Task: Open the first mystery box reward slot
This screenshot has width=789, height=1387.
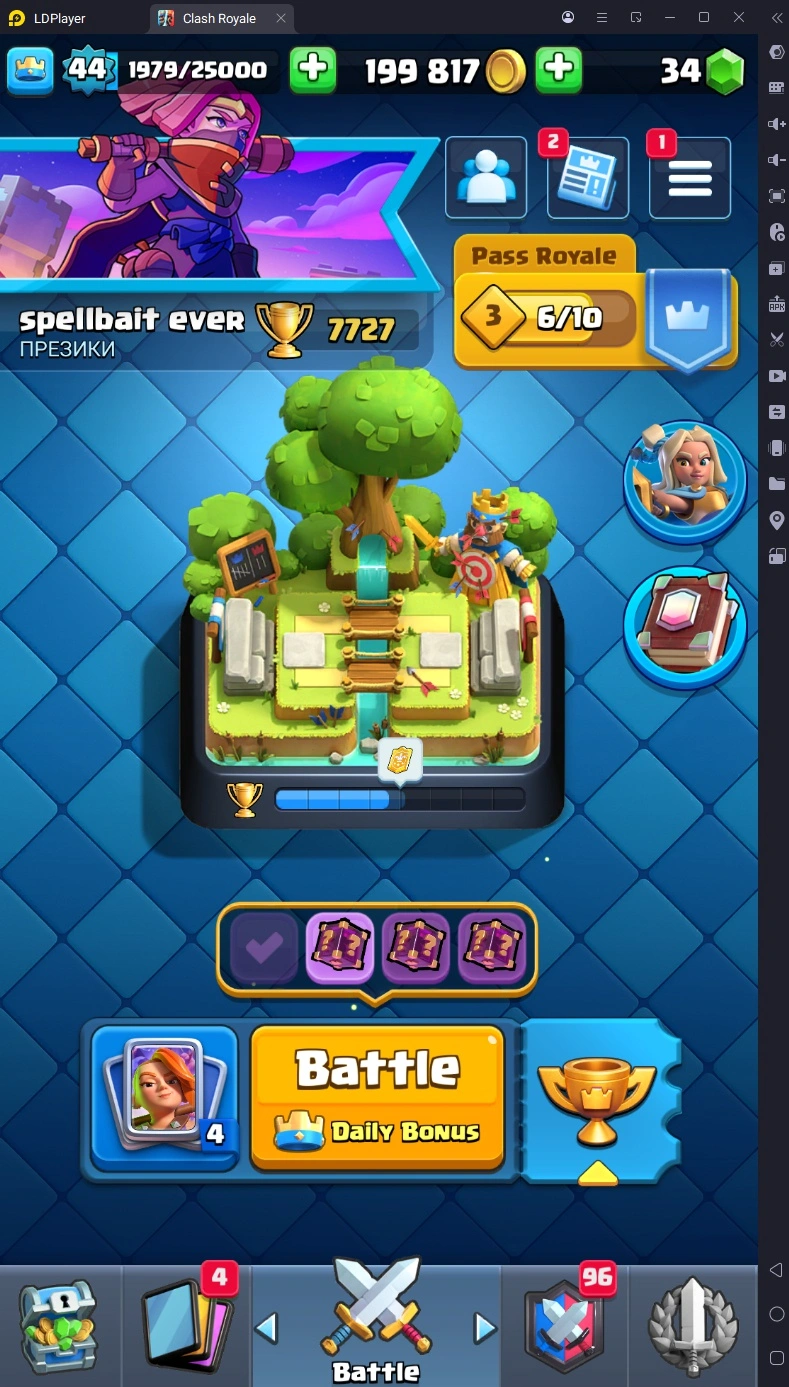Action: pos(340,947)
